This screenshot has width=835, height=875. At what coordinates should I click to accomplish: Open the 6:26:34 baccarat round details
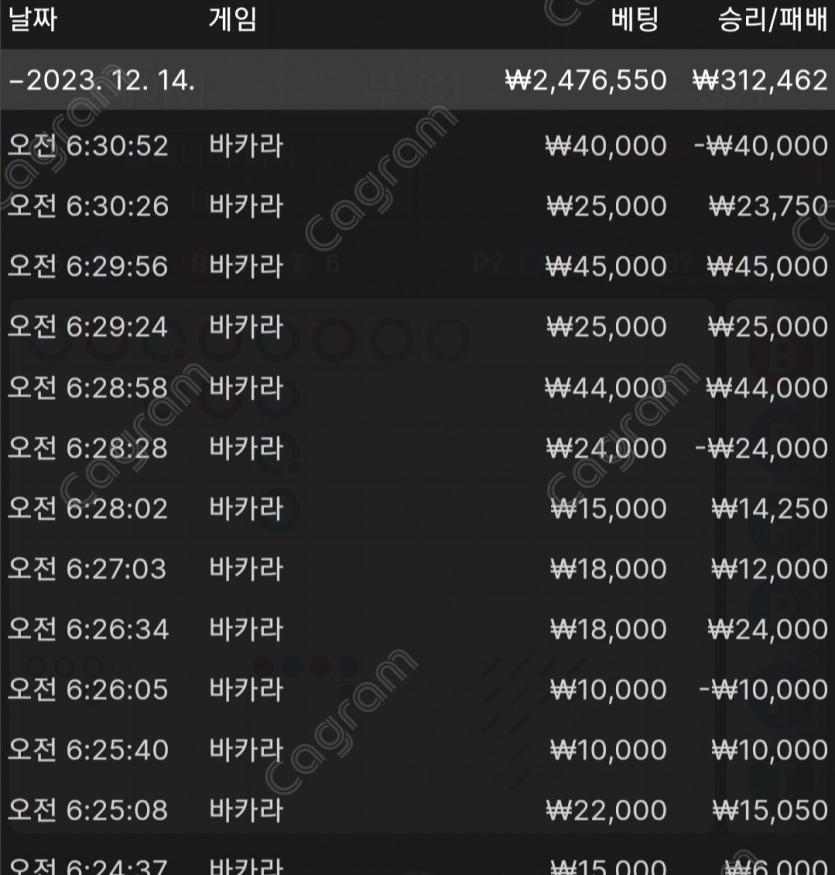coord(417,629)
